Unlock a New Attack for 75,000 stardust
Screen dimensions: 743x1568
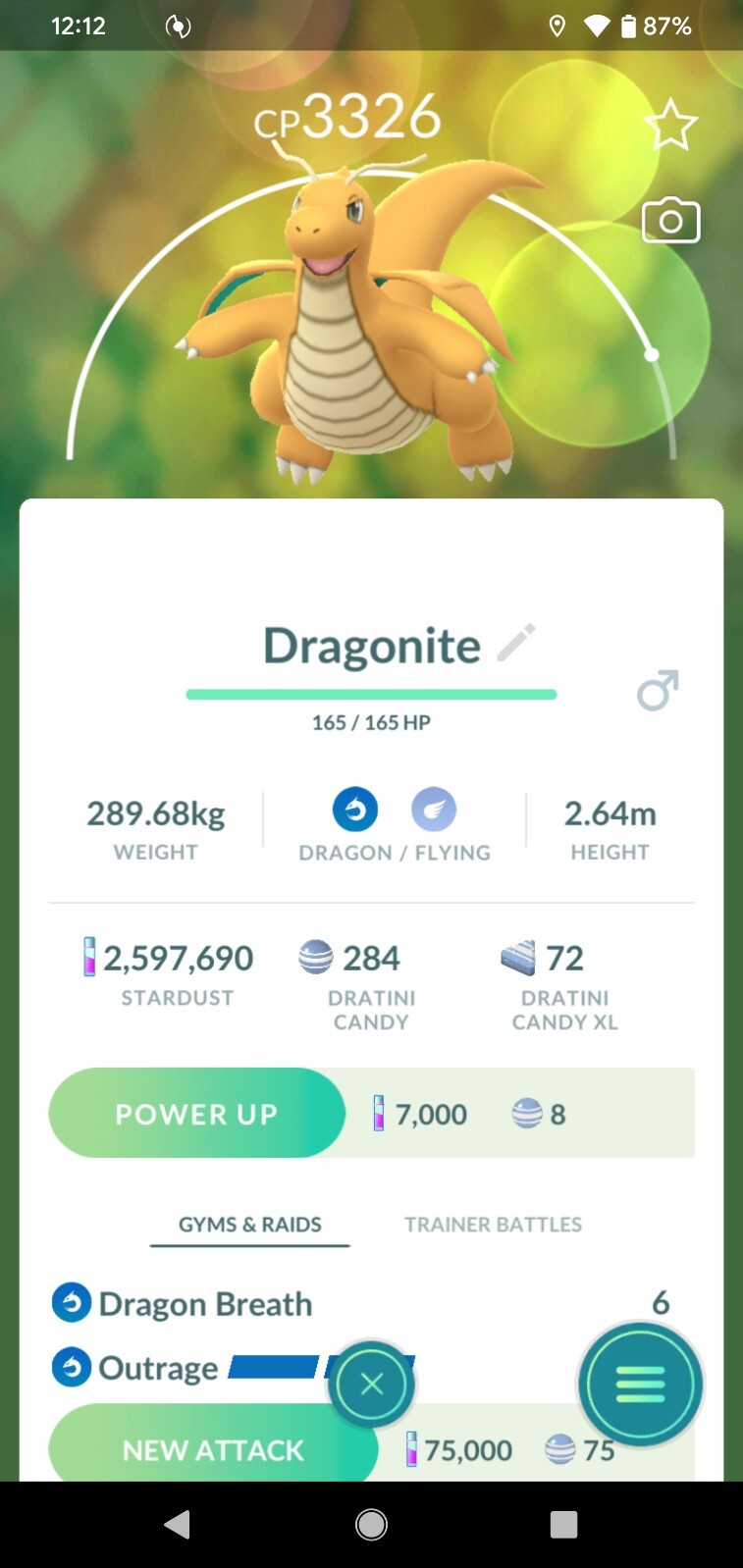point(211,1449)
